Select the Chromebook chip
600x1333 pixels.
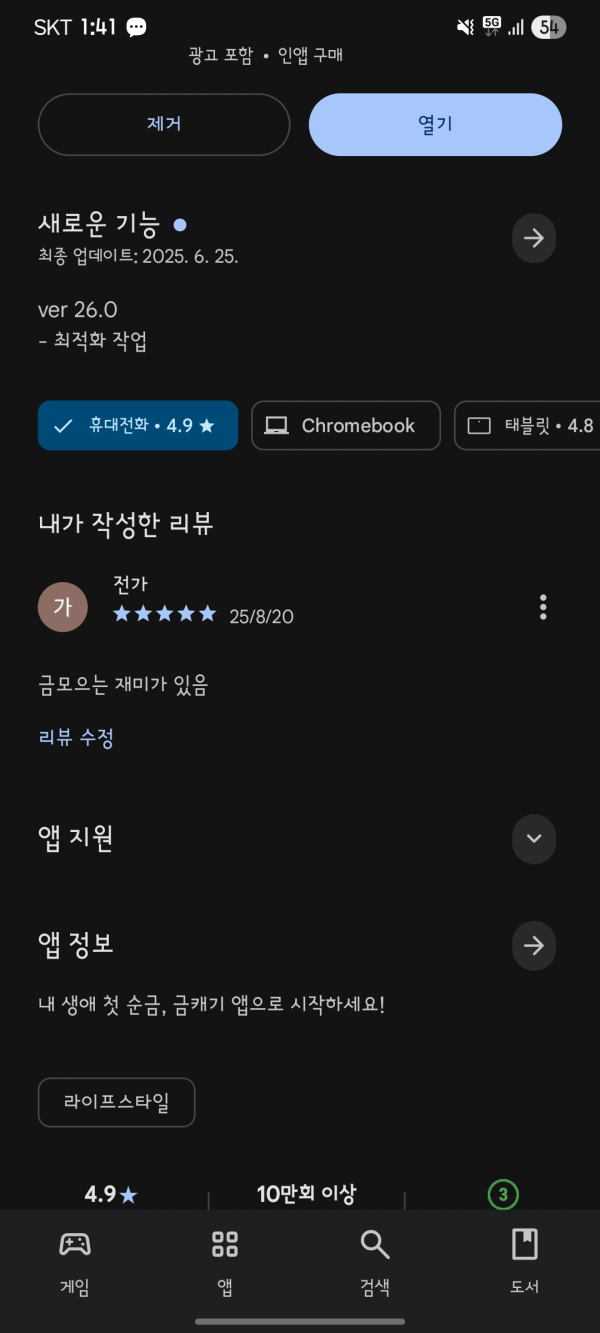pos(346,425)
